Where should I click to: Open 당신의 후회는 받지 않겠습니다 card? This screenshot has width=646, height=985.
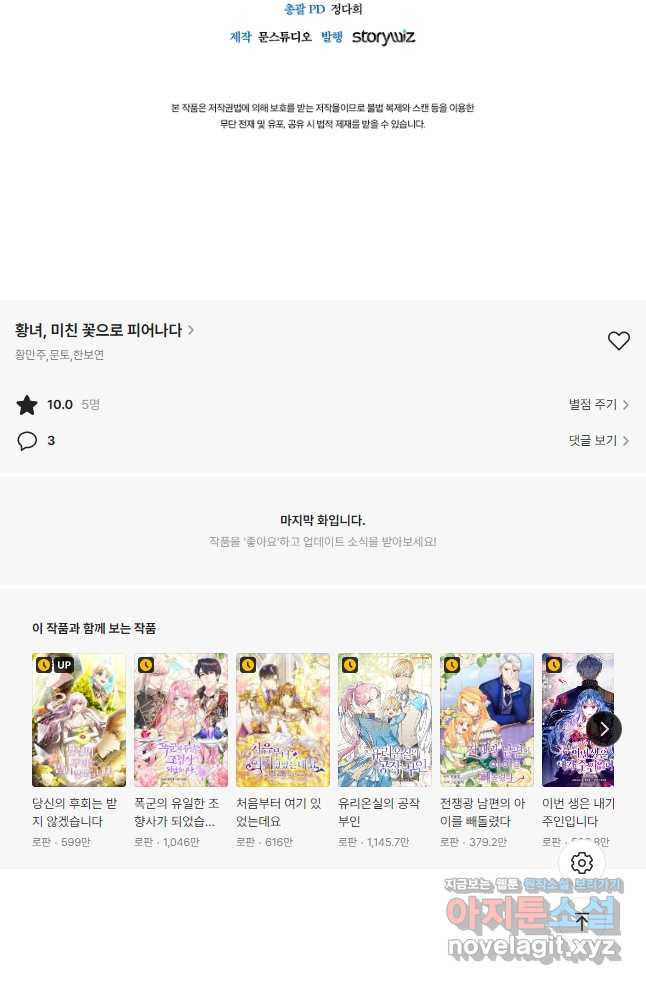coord(79,720)
